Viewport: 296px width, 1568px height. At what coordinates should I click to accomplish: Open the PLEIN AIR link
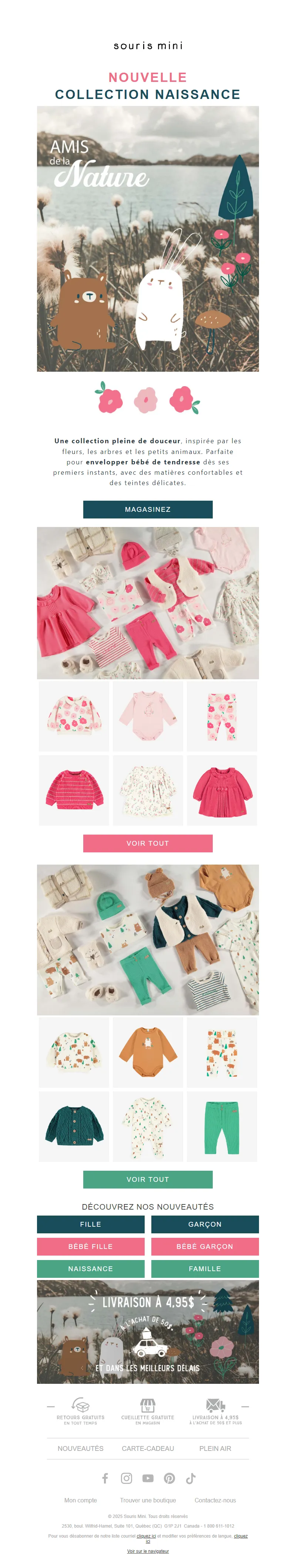click(x=215, y=1449)
